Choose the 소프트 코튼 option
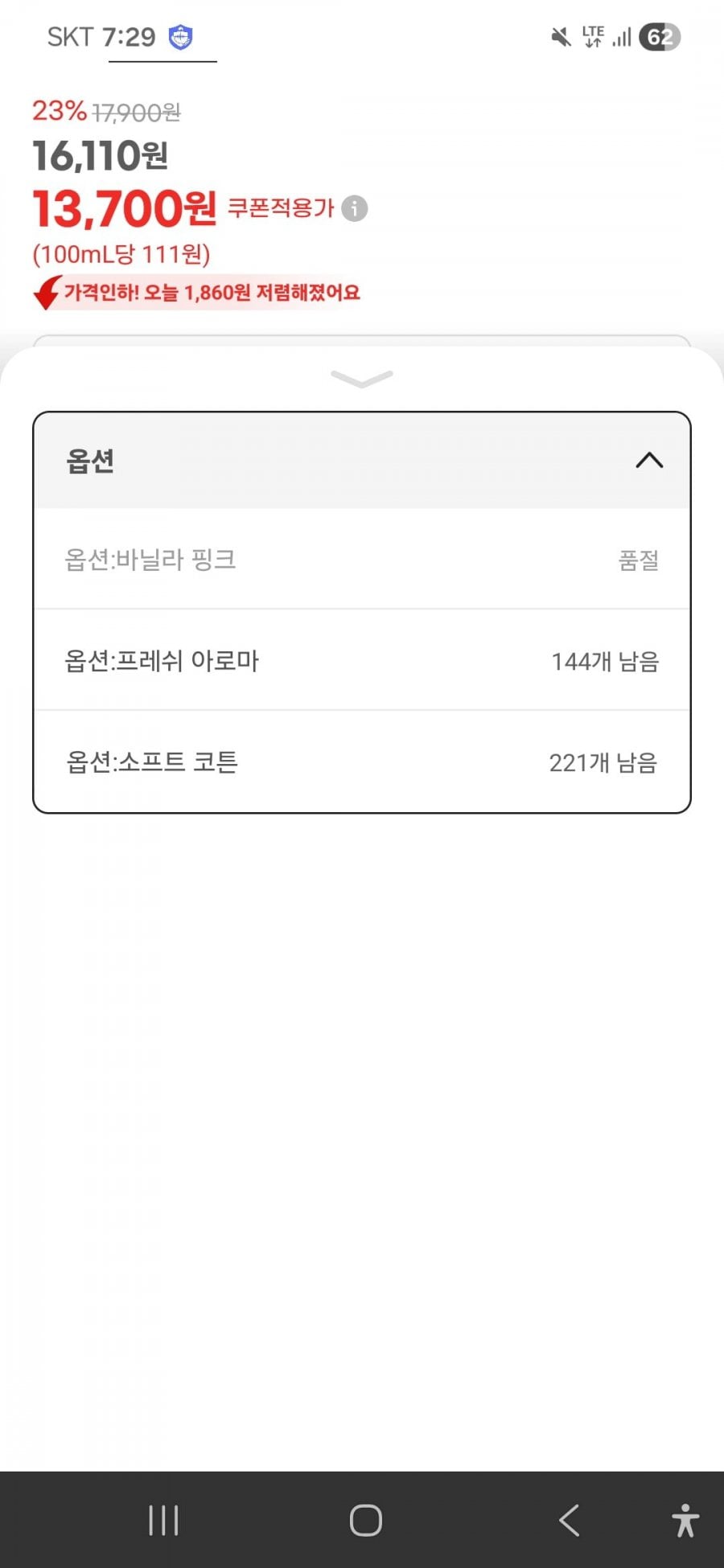Screen dimensions: 724x1568 tap(362, 761)
